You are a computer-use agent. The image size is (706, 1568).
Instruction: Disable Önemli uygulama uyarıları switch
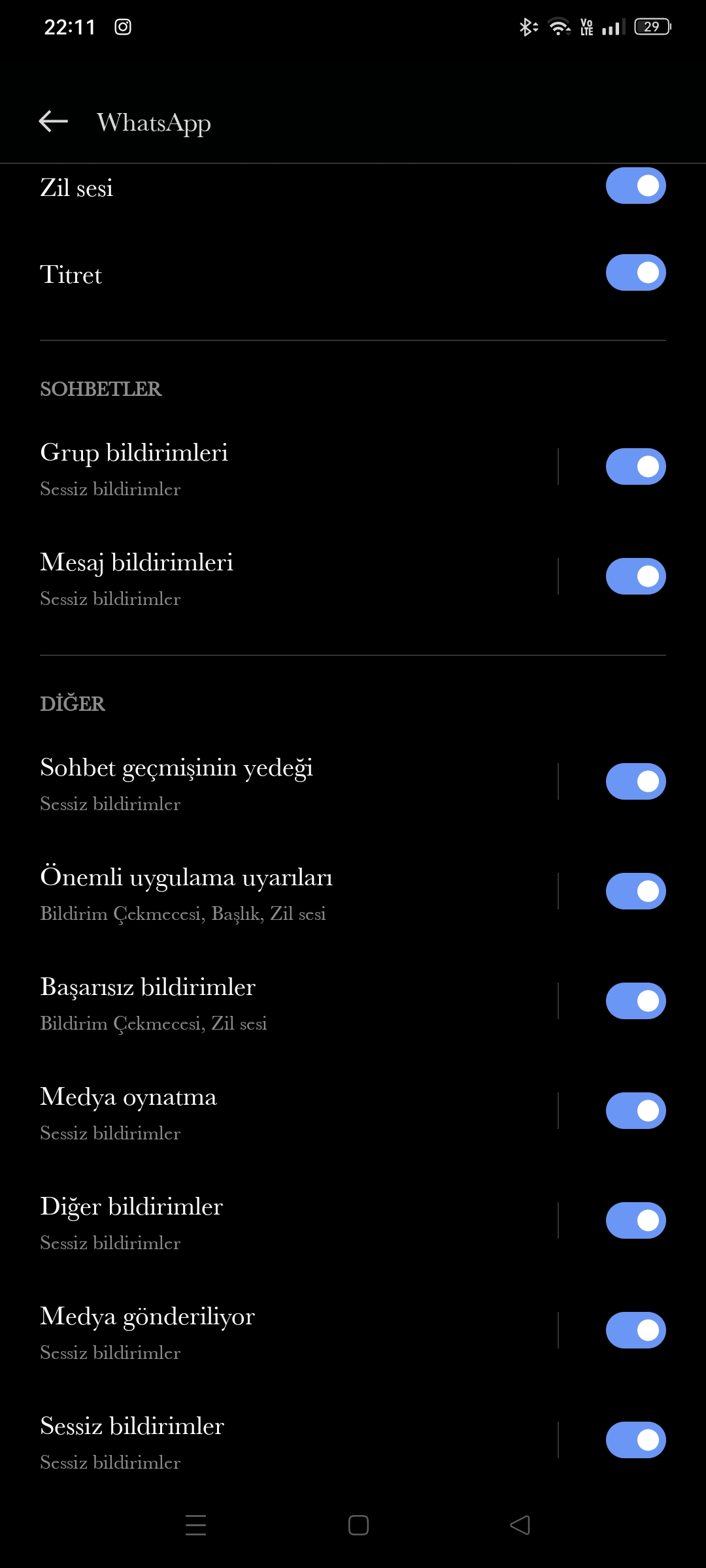[635, 891]
